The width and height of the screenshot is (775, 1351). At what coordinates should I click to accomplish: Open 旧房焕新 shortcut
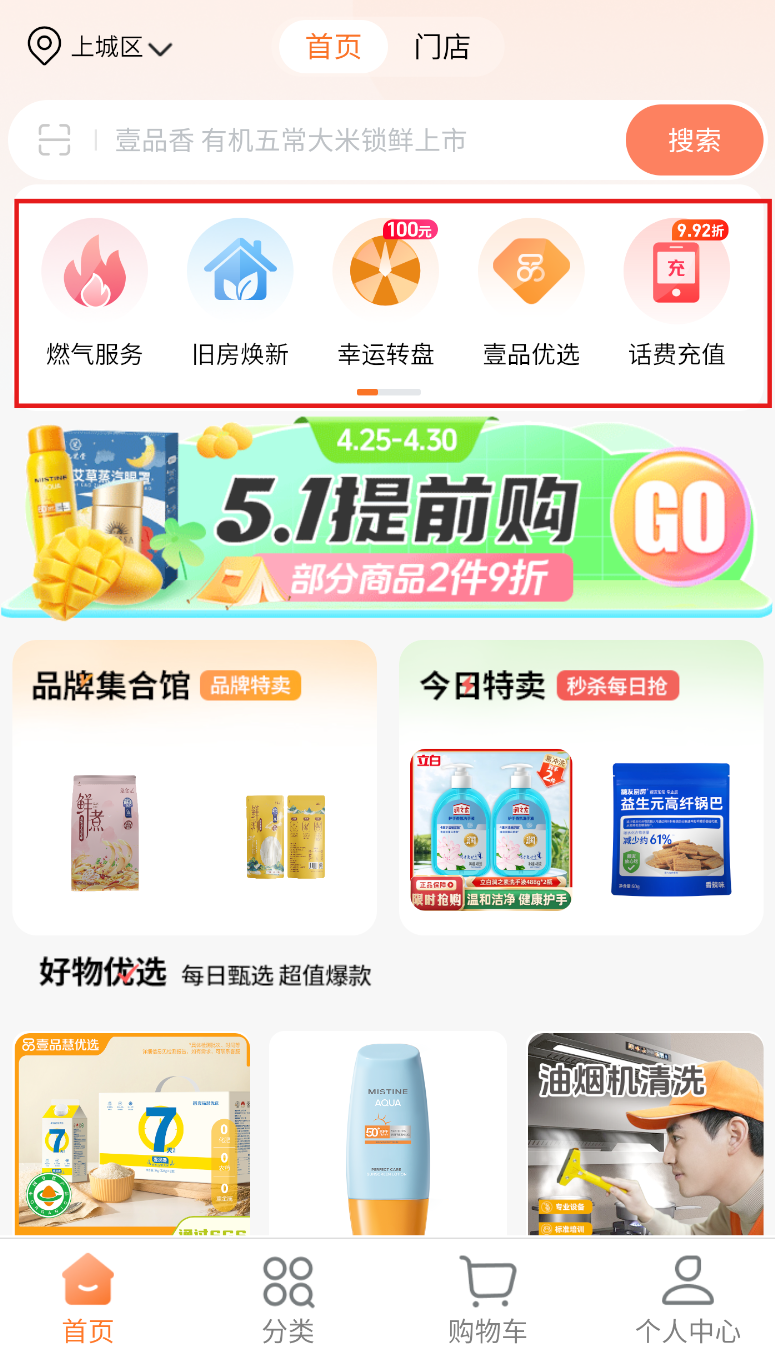240,292
